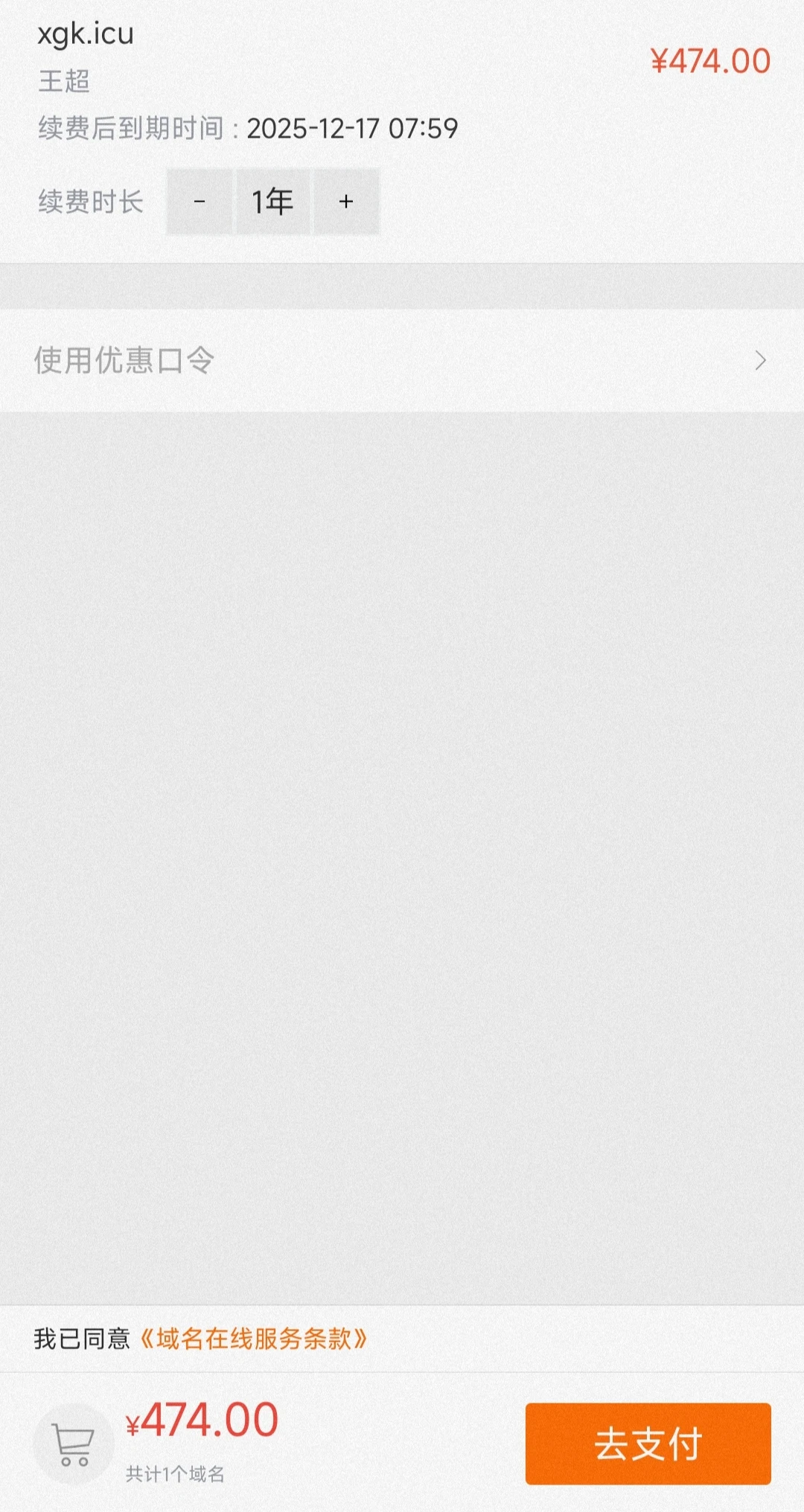Tap 去支付 to proceed to payment

tap(648, 1444)
